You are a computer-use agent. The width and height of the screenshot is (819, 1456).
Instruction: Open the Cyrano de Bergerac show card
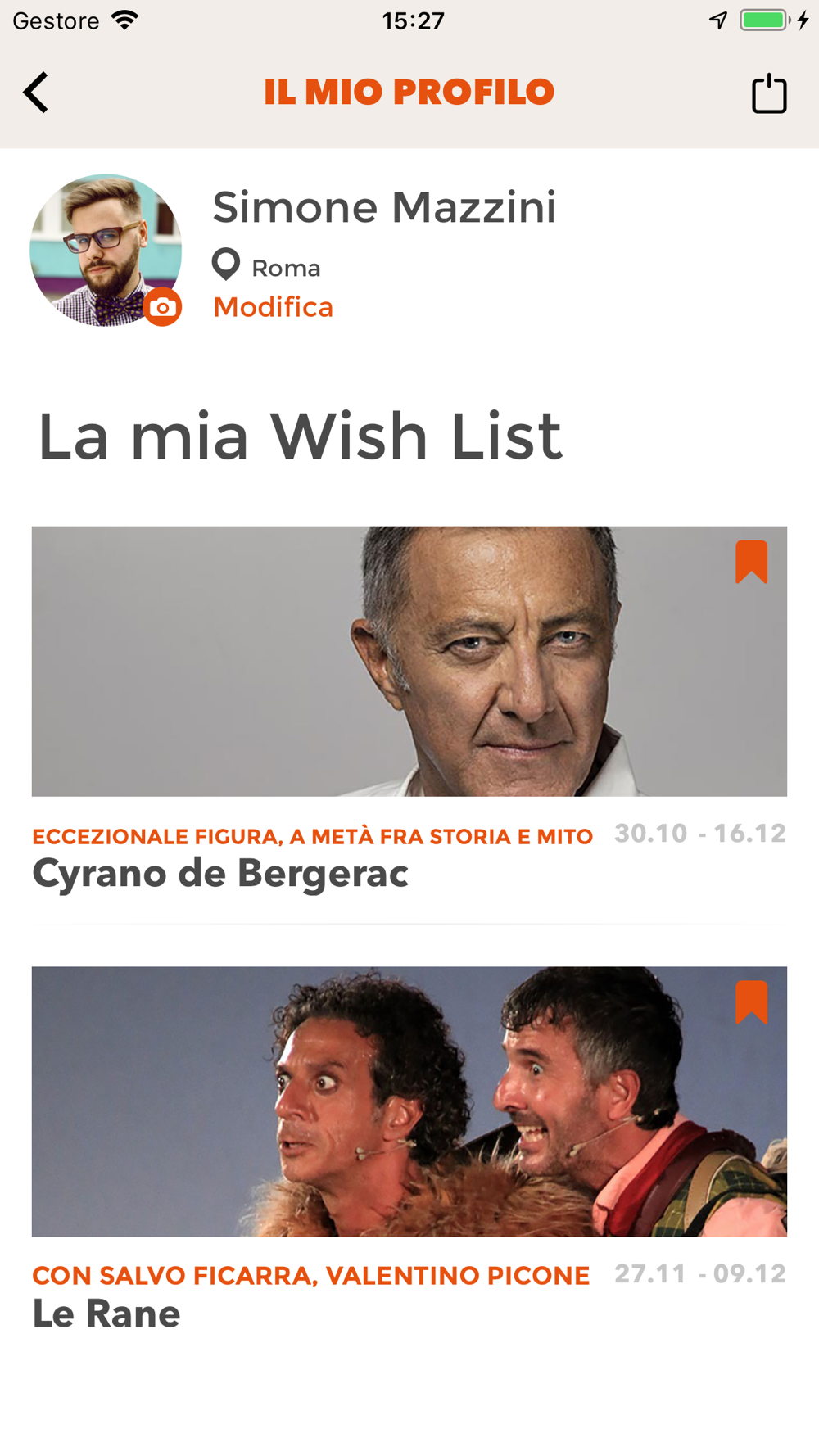pos(409,711)
